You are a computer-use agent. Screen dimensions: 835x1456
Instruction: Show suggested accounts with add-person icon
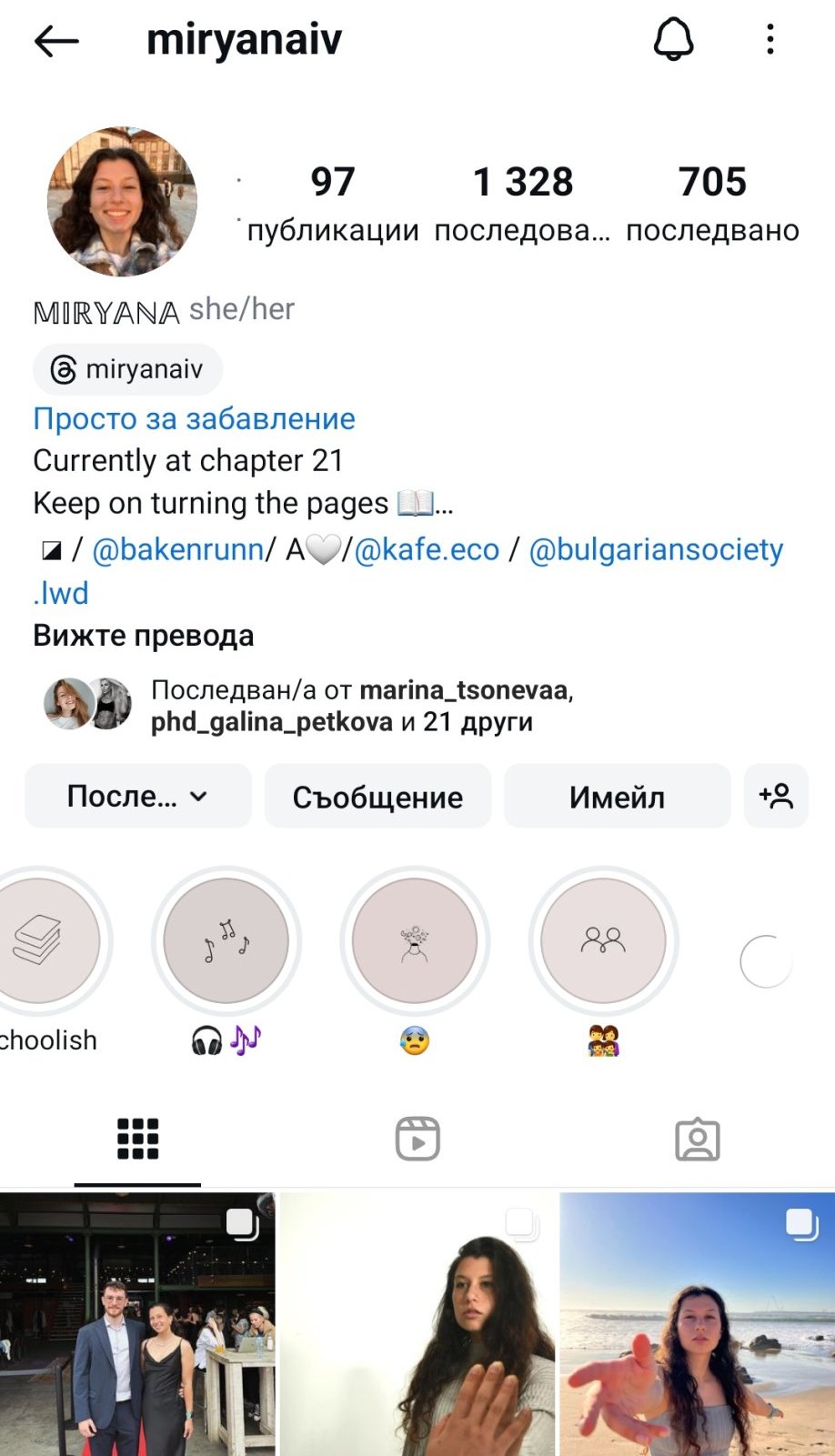pos(776,797)
